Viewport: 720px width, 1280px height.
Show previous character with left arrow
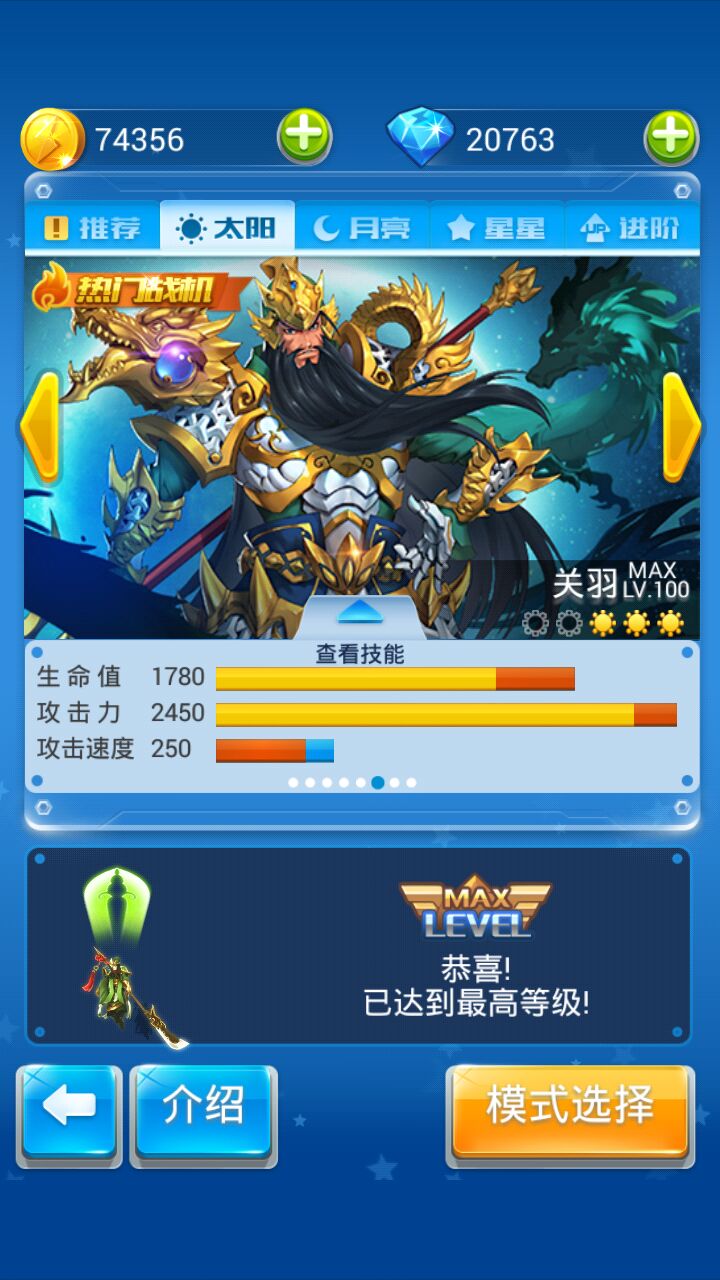pyautogui.click(x=40, y=427)
